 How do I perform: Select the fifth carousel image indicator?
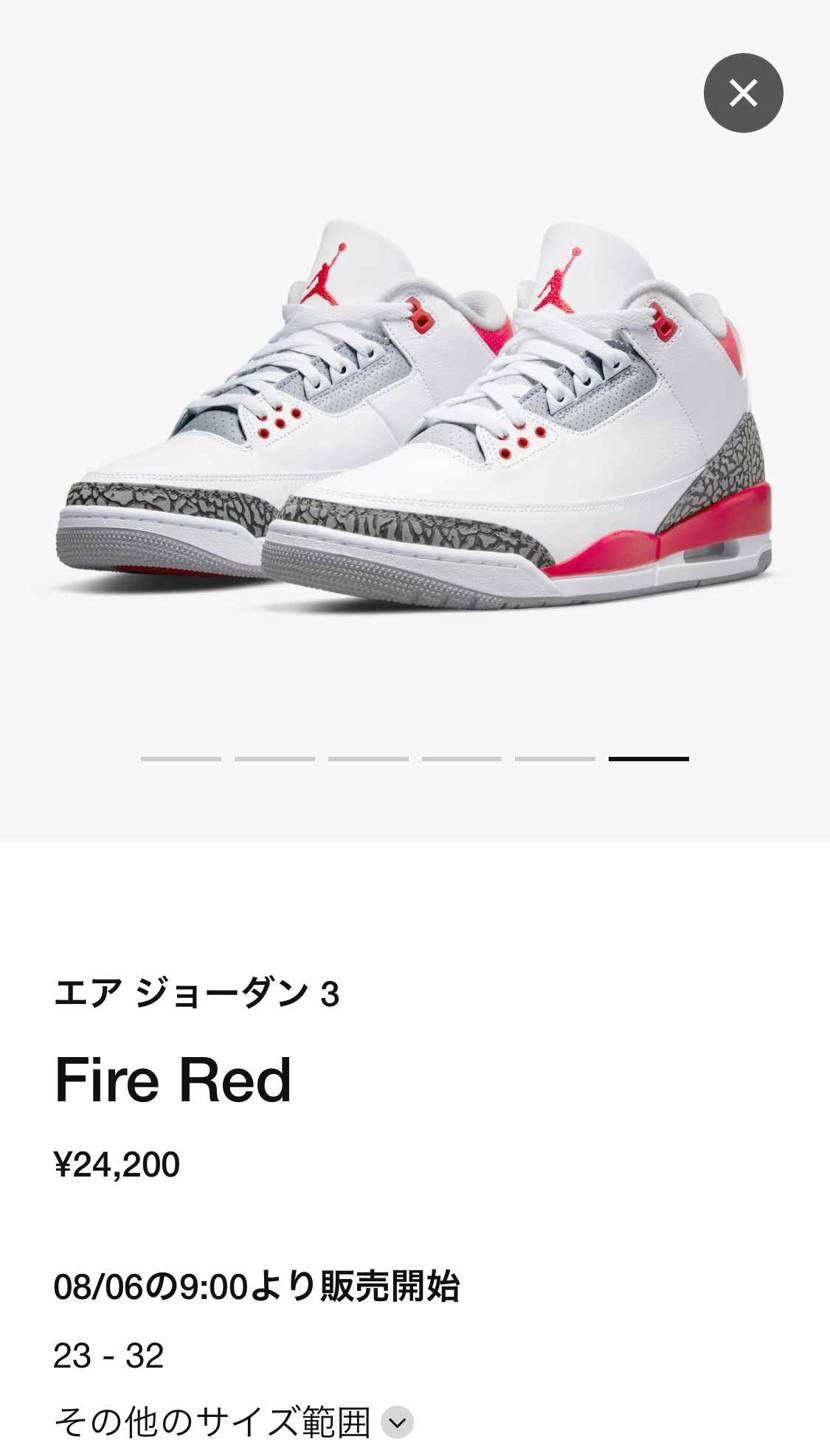click(x=553, y=760)
